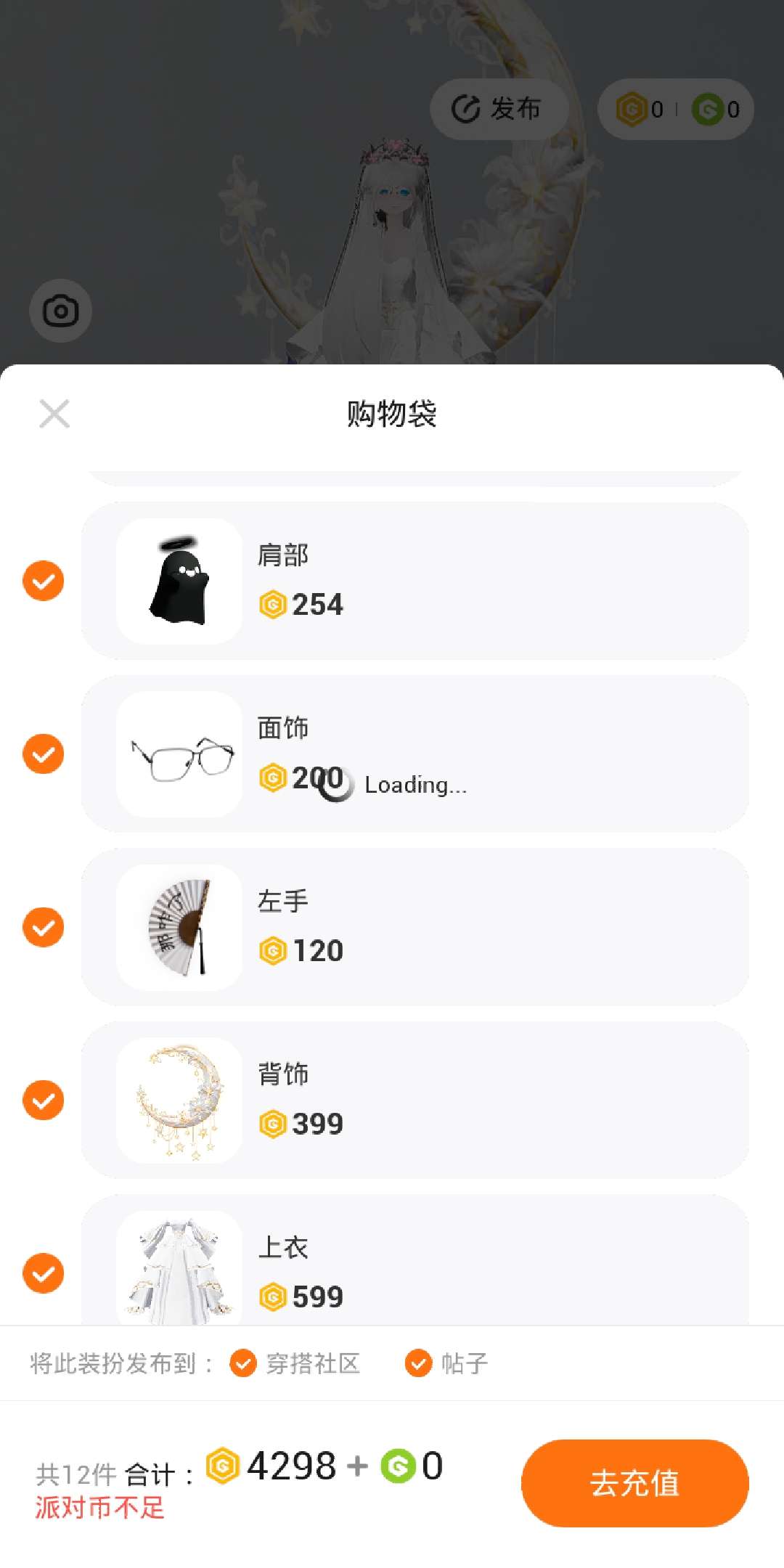Open the 背饰 moon item thumbnail
Viewport: 784px width, 1568px height.
[x=179, y=1101]
